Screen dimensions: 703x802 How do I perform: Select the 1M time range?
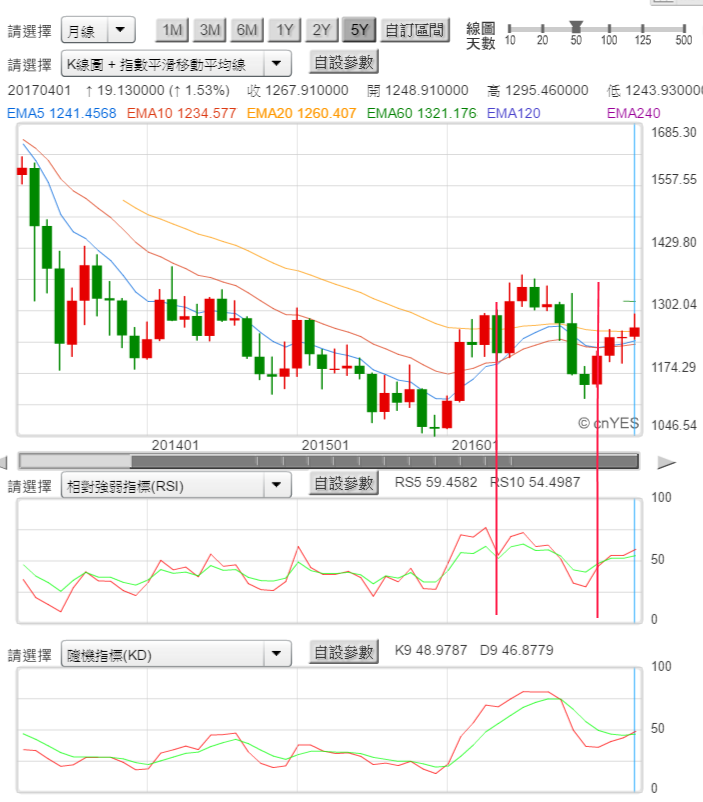click(172, 30)
